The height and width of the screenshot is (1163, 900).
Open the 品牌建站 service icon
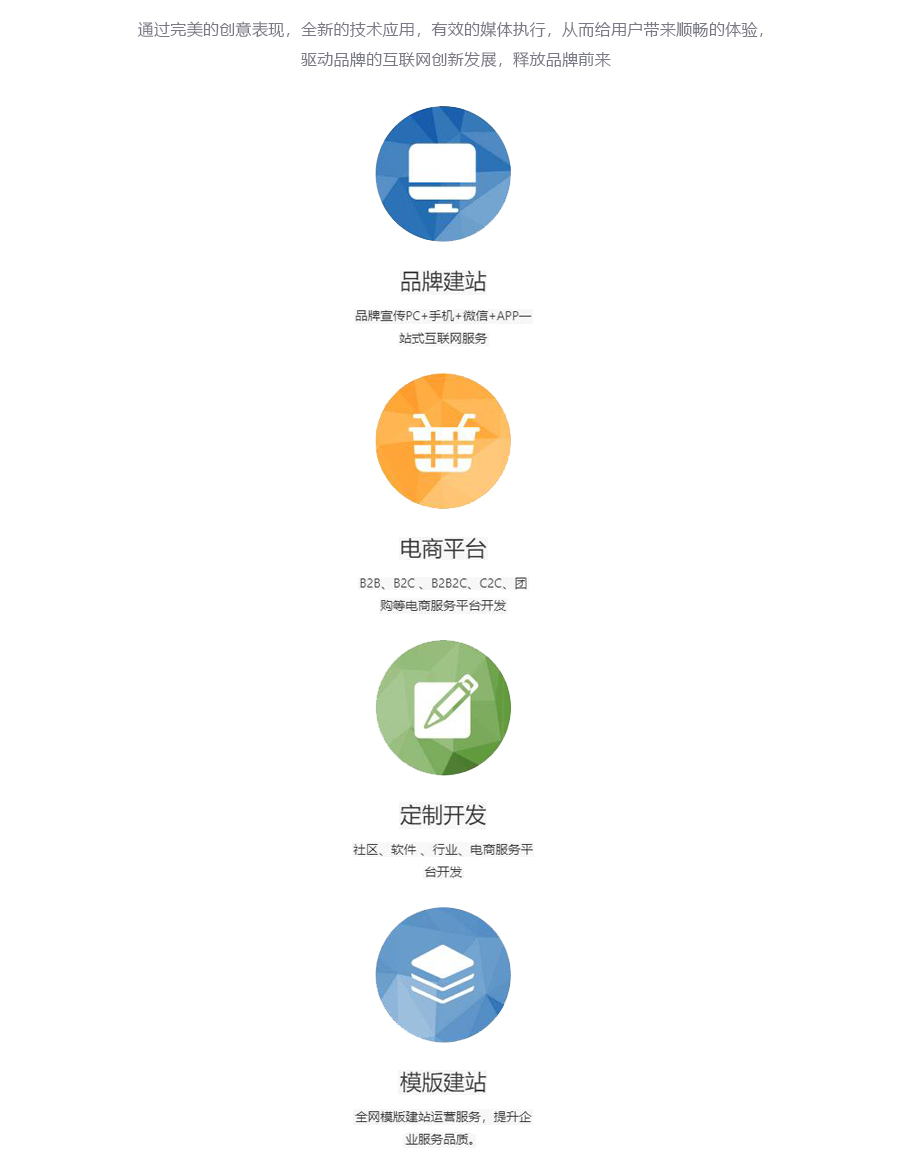coord(443,174)
